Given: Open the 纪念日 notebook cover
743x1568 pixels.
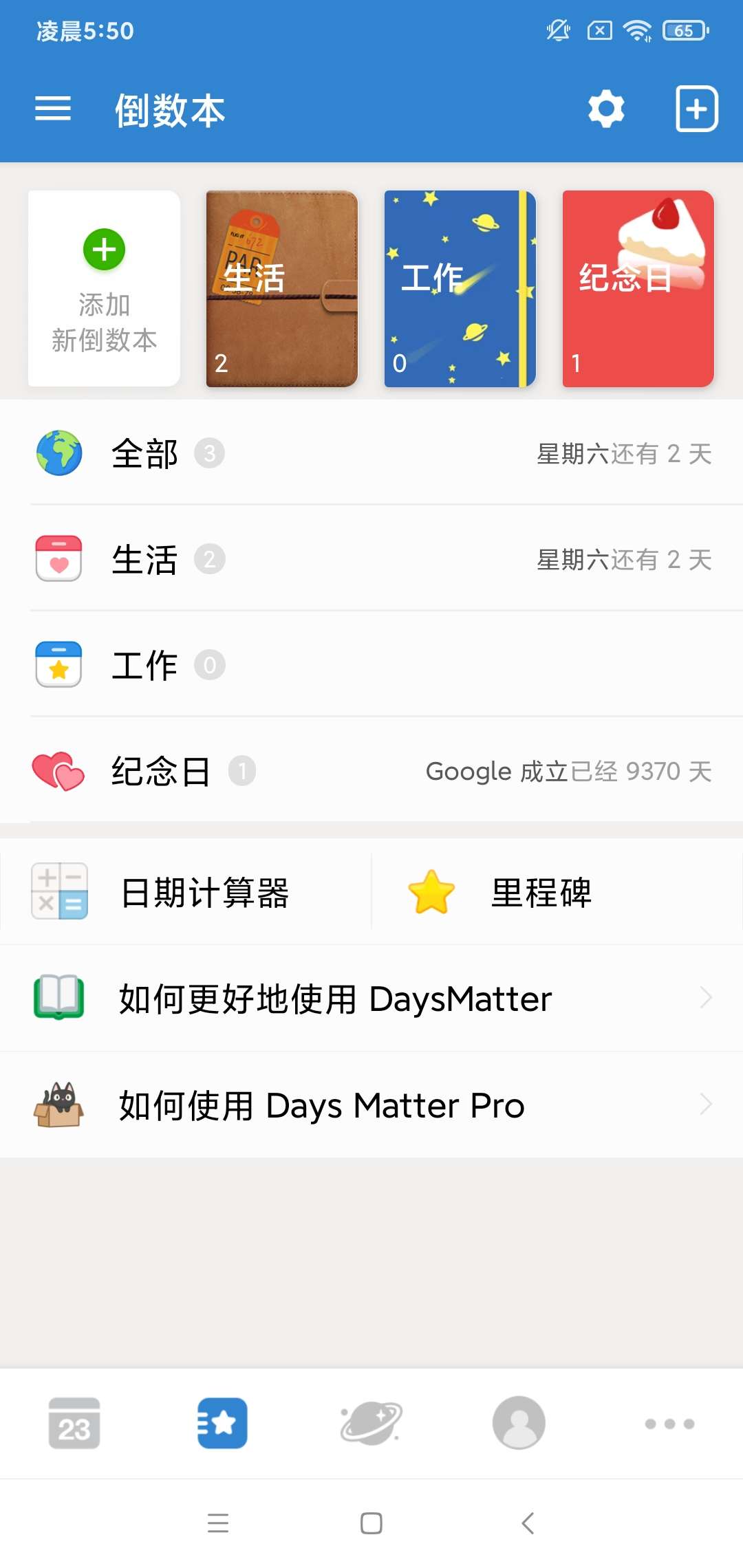Looking at the screenshot, I should 638,289.
